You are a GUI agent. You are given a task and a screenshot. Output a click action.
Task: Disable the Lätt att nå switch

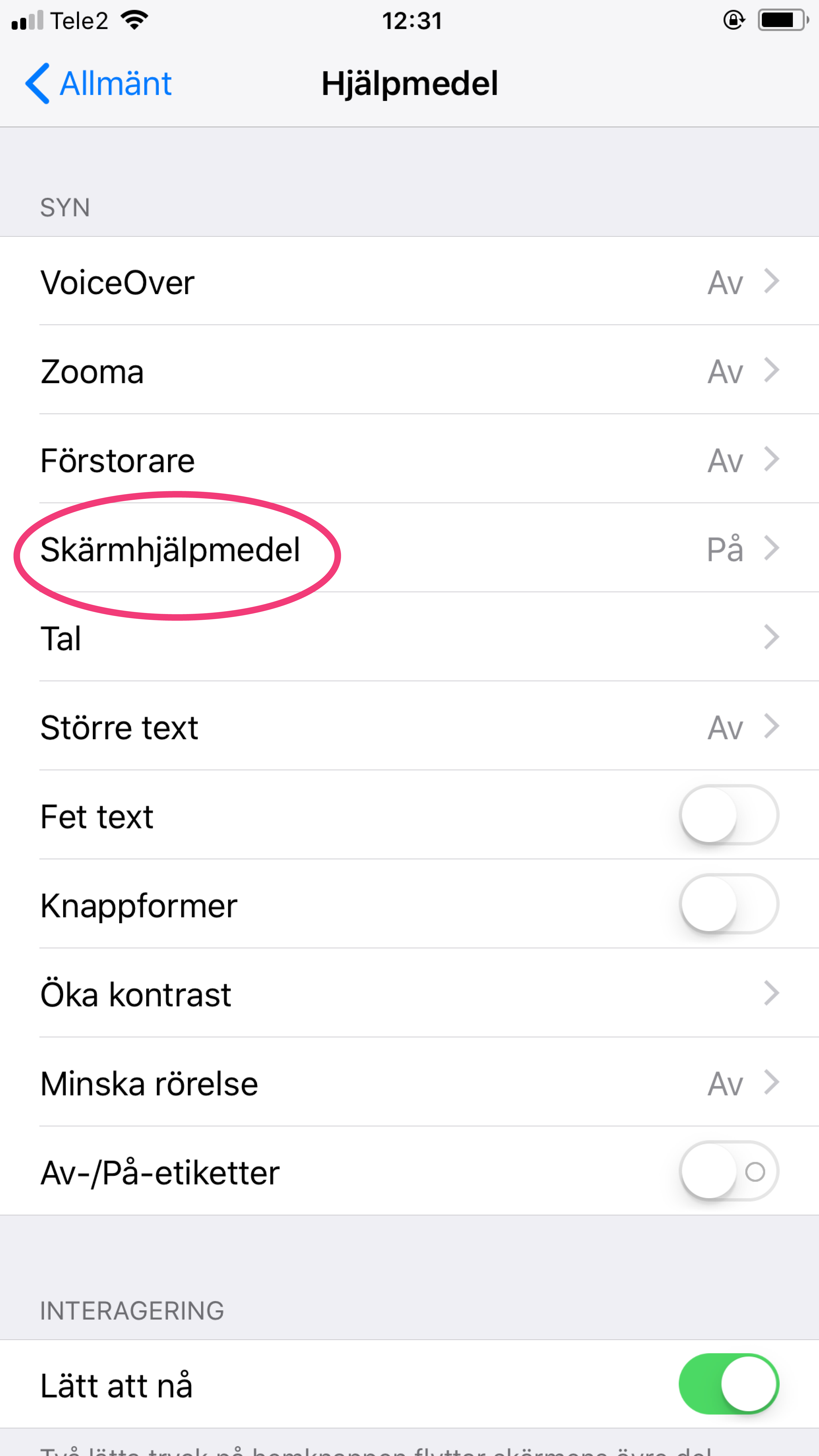[x=729, y=1384]
